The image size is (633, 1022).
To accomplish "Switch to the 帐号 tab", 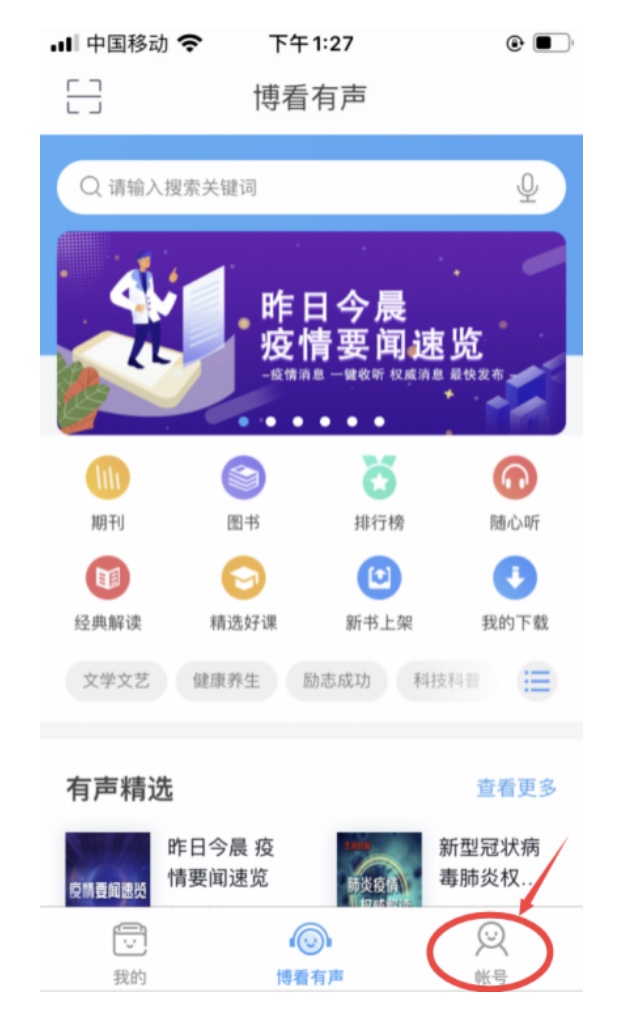I will coord(490,952).
